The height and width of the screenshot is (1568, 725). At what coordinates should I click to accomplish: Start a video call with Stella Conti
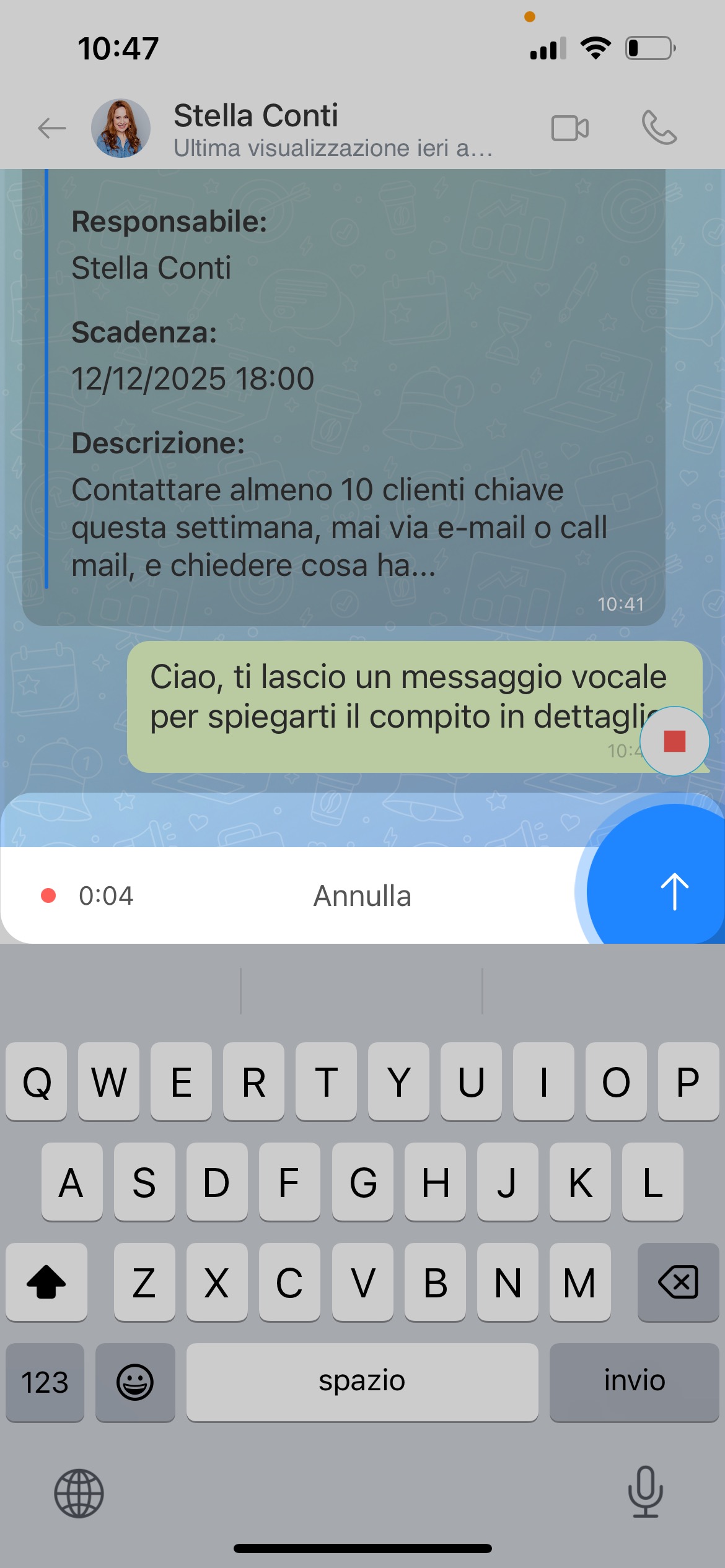(x=569, y=129)
